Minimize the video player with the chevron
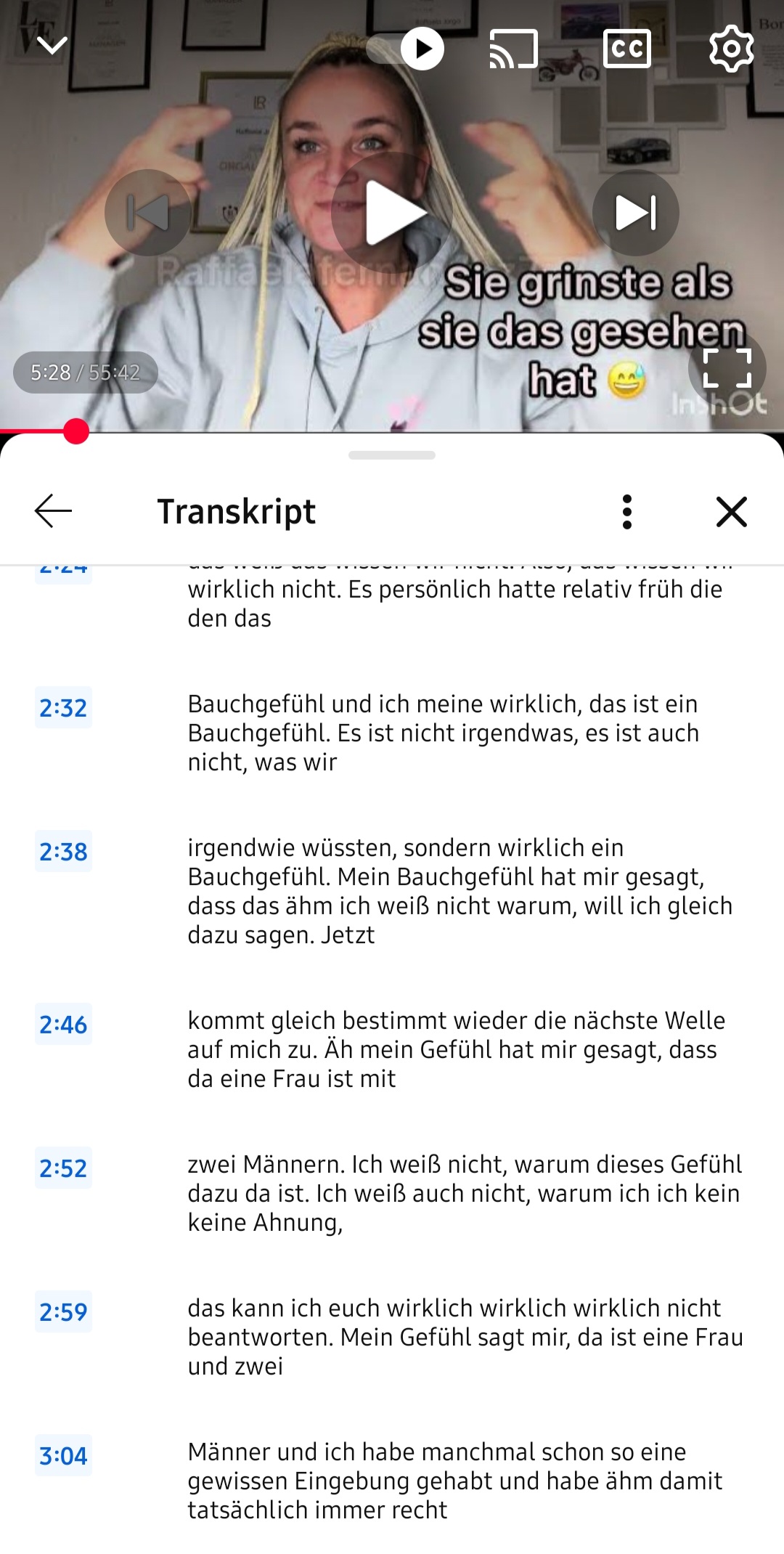Screen dimensions: 784x1554 pyautogui.click(x=52, y=46)
